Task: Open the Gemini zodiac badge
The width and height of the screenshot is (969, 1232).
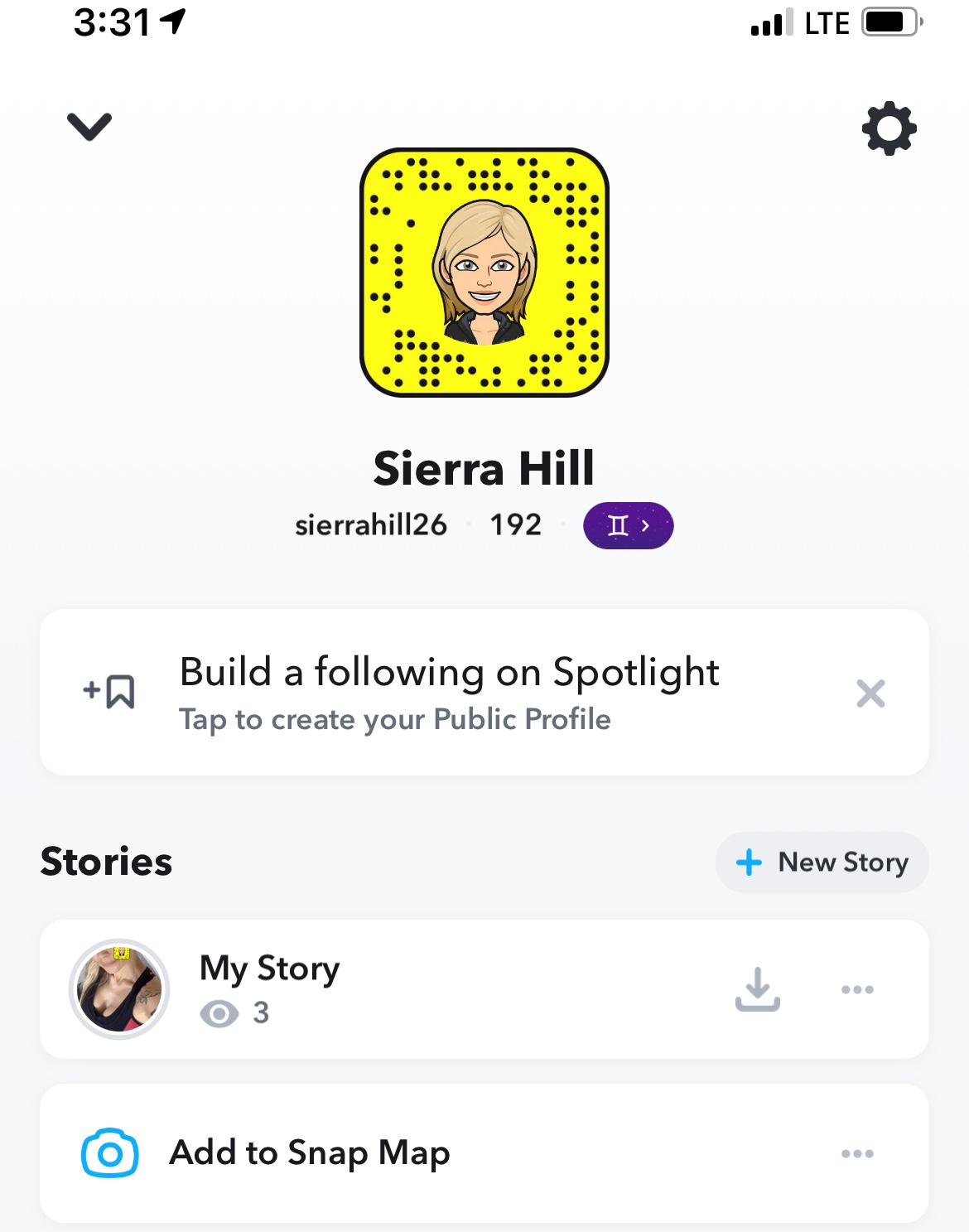Action: [628, 525]
